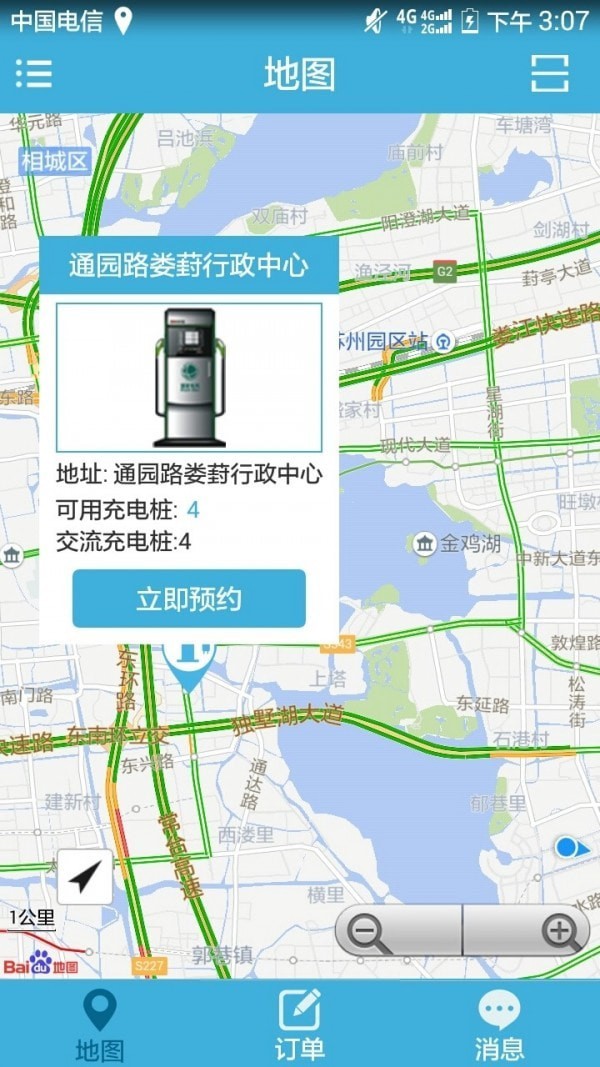Open the list menu icon
The image size is (600, 1067).
pos(33,73)
